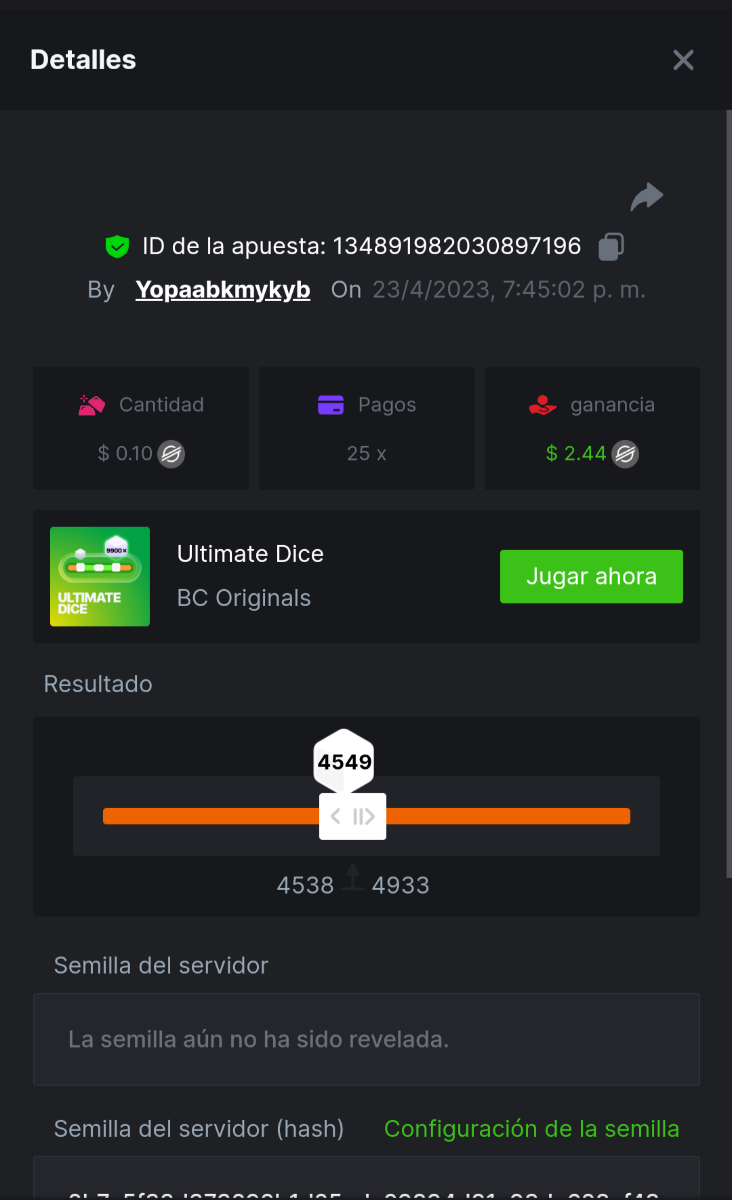Open Configuración de la semilla

(531, 1129)
